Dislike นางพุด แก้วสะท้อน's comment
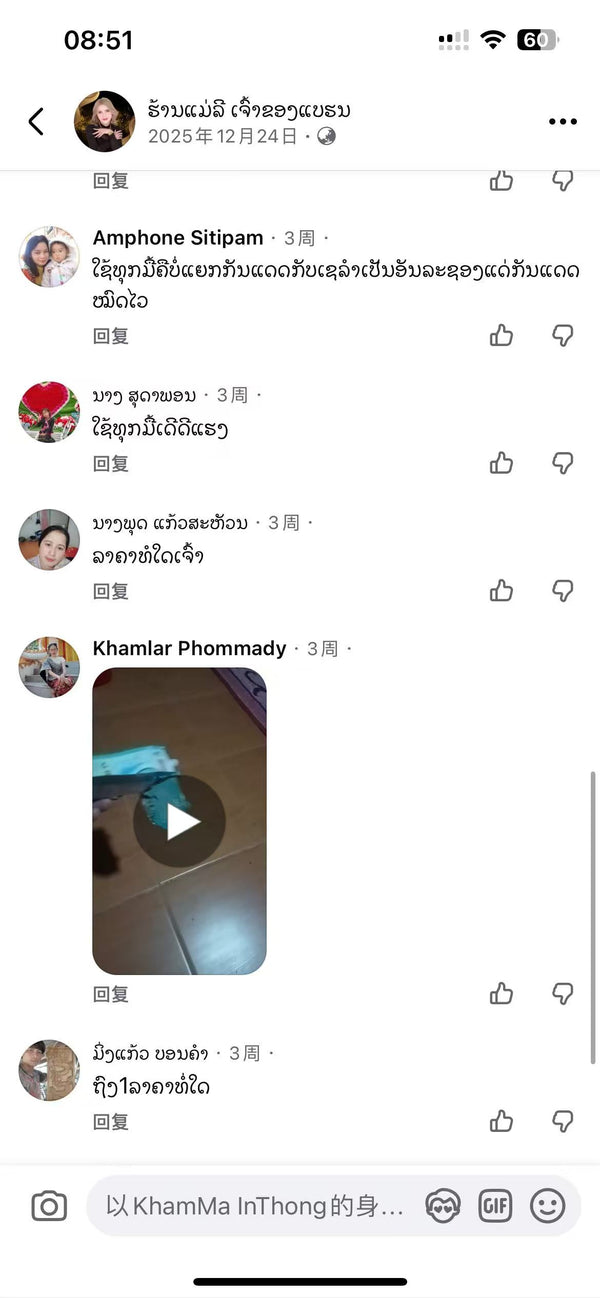This screenshot has width=600, height=1298. click(x=563, y=591)
